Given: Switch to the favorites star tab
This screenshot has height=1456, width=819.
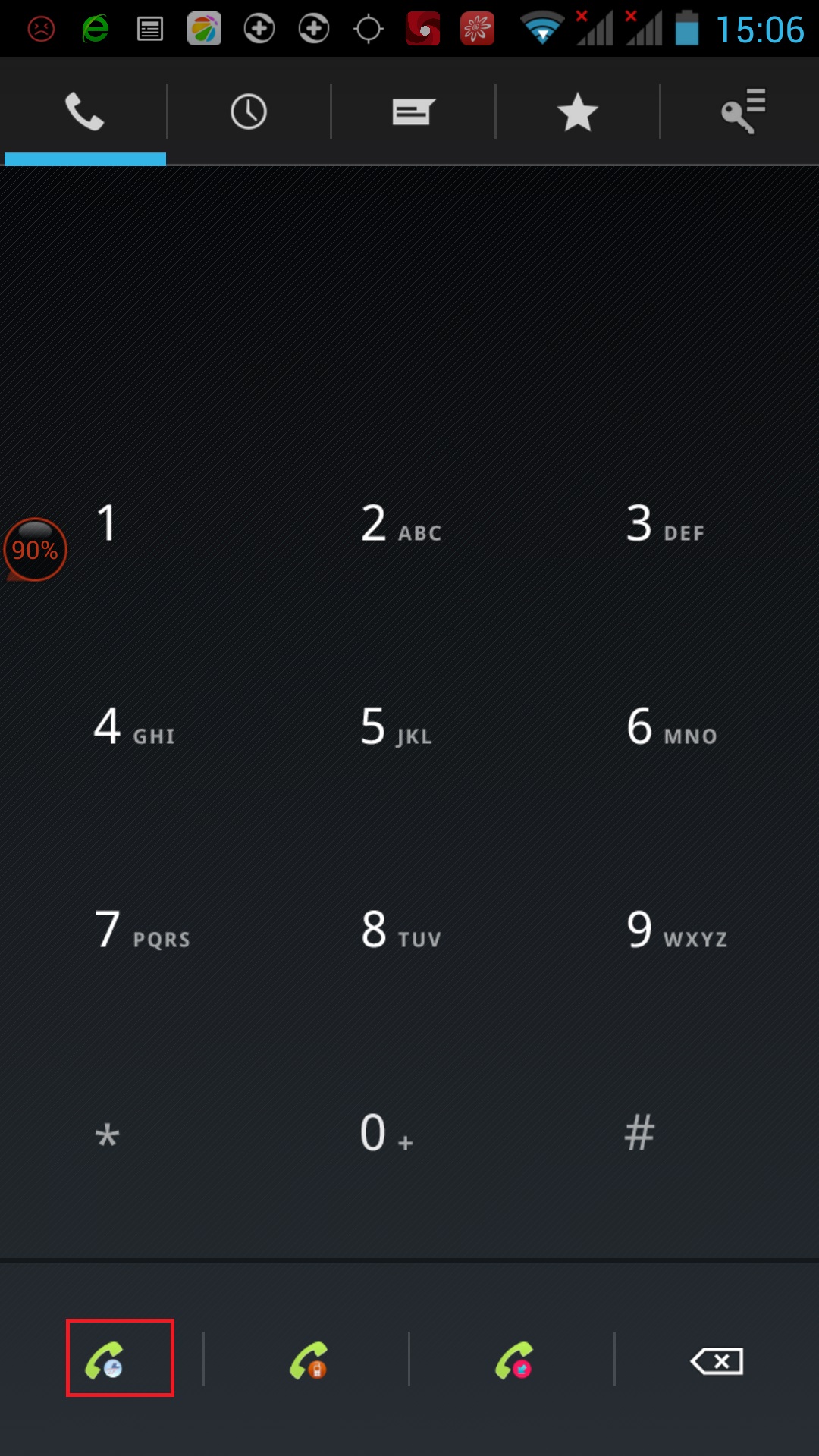Looking at the screenshot, I should [578, 112].
